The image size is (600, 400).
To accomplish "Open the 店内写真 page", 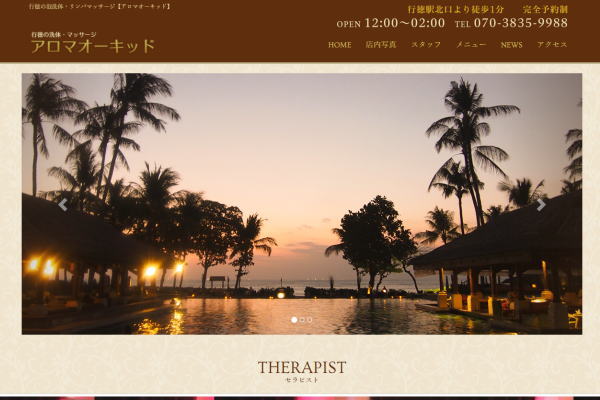I will (x=381, y=45).
